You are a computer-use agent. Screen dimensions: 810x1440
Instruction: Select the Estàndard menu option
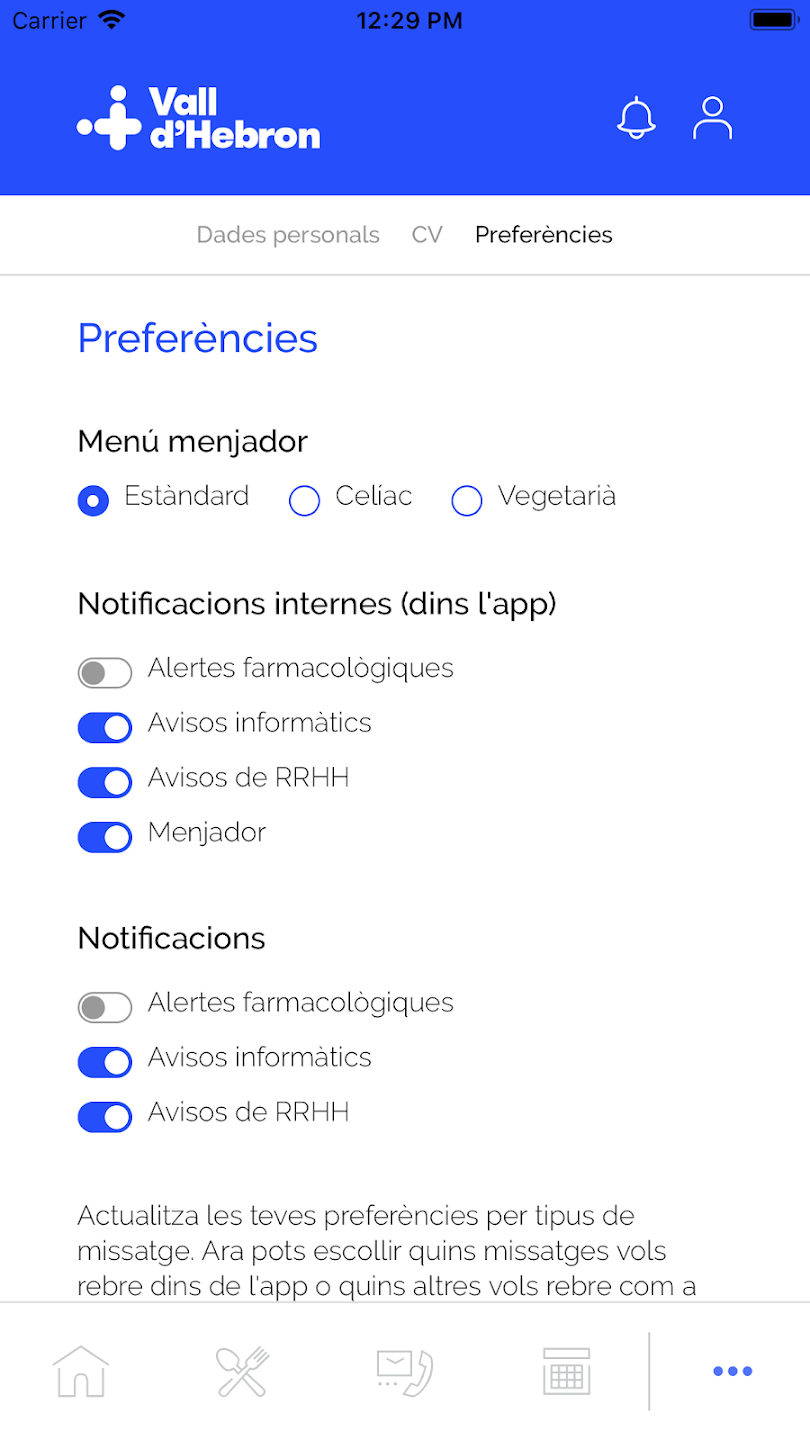[94, 500]
